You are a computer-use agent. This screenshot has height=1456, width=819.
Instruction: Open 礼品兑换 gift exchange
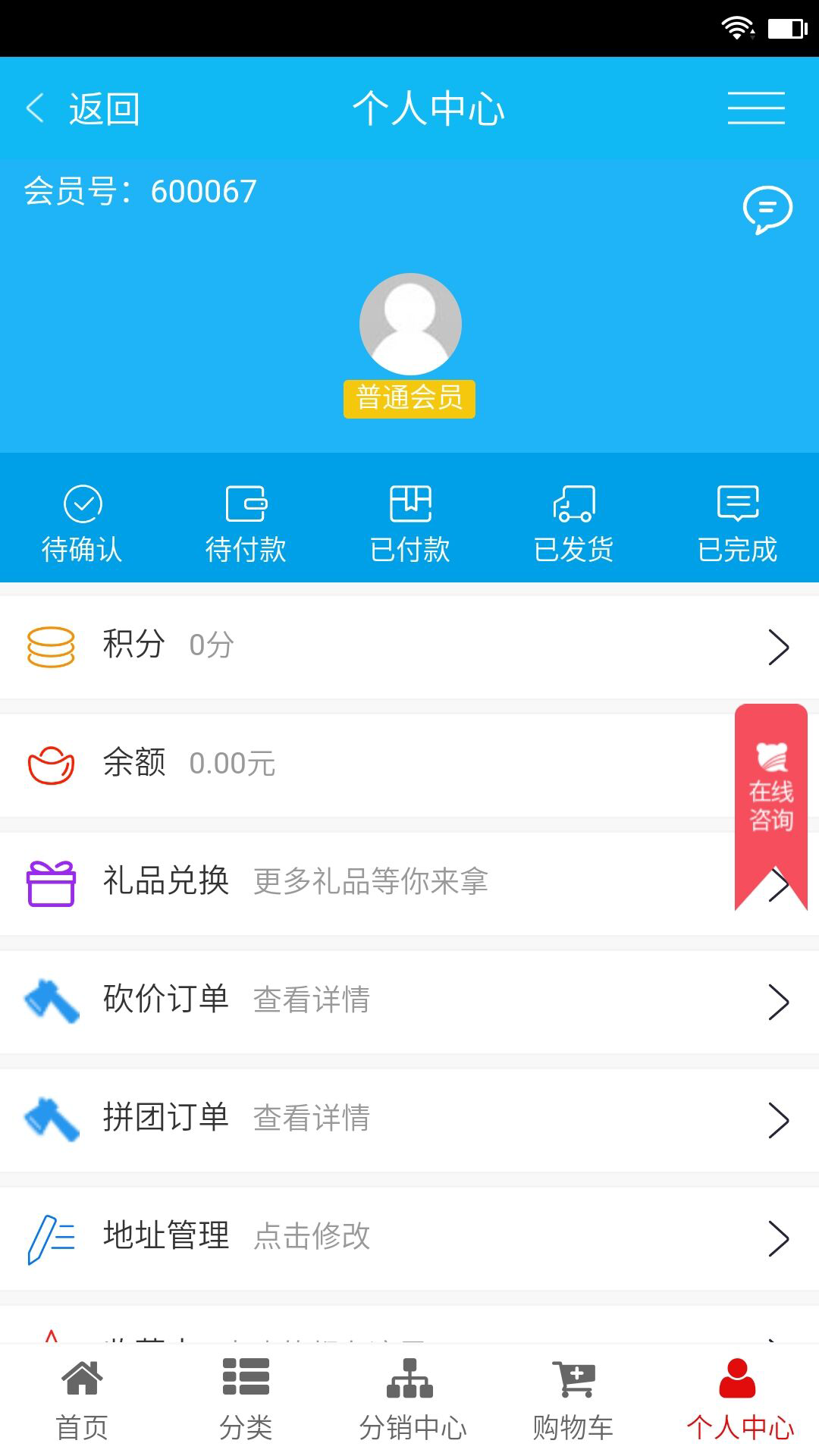pyautogui.click(x=364, y=882)
